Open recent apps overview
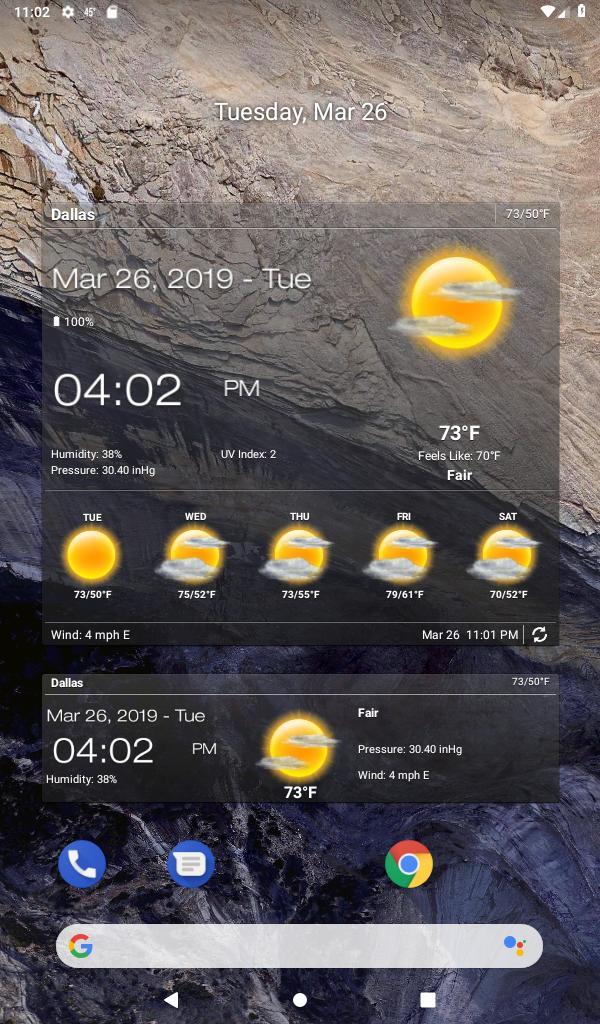Screen dimensions: 600x1024 428,999
